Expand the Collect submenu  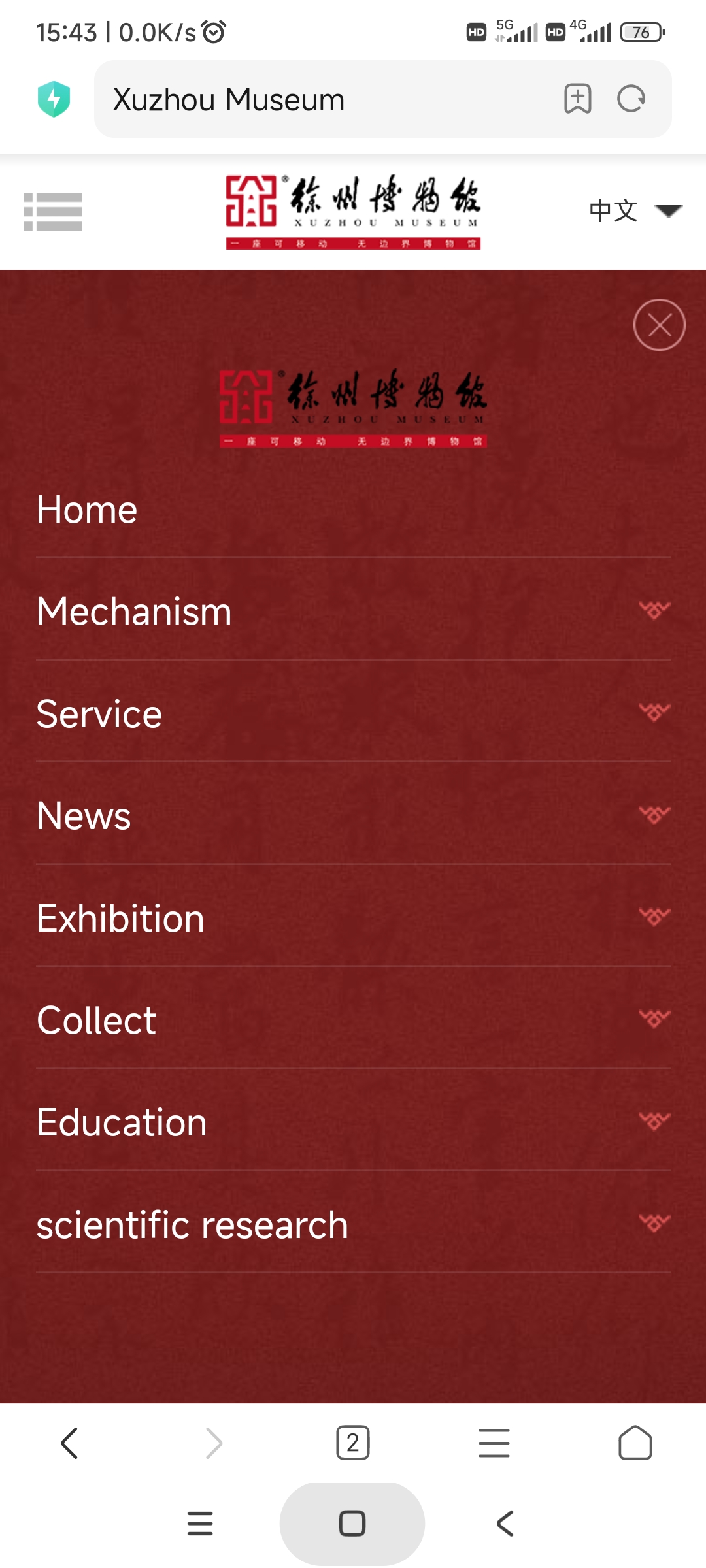654,1019
